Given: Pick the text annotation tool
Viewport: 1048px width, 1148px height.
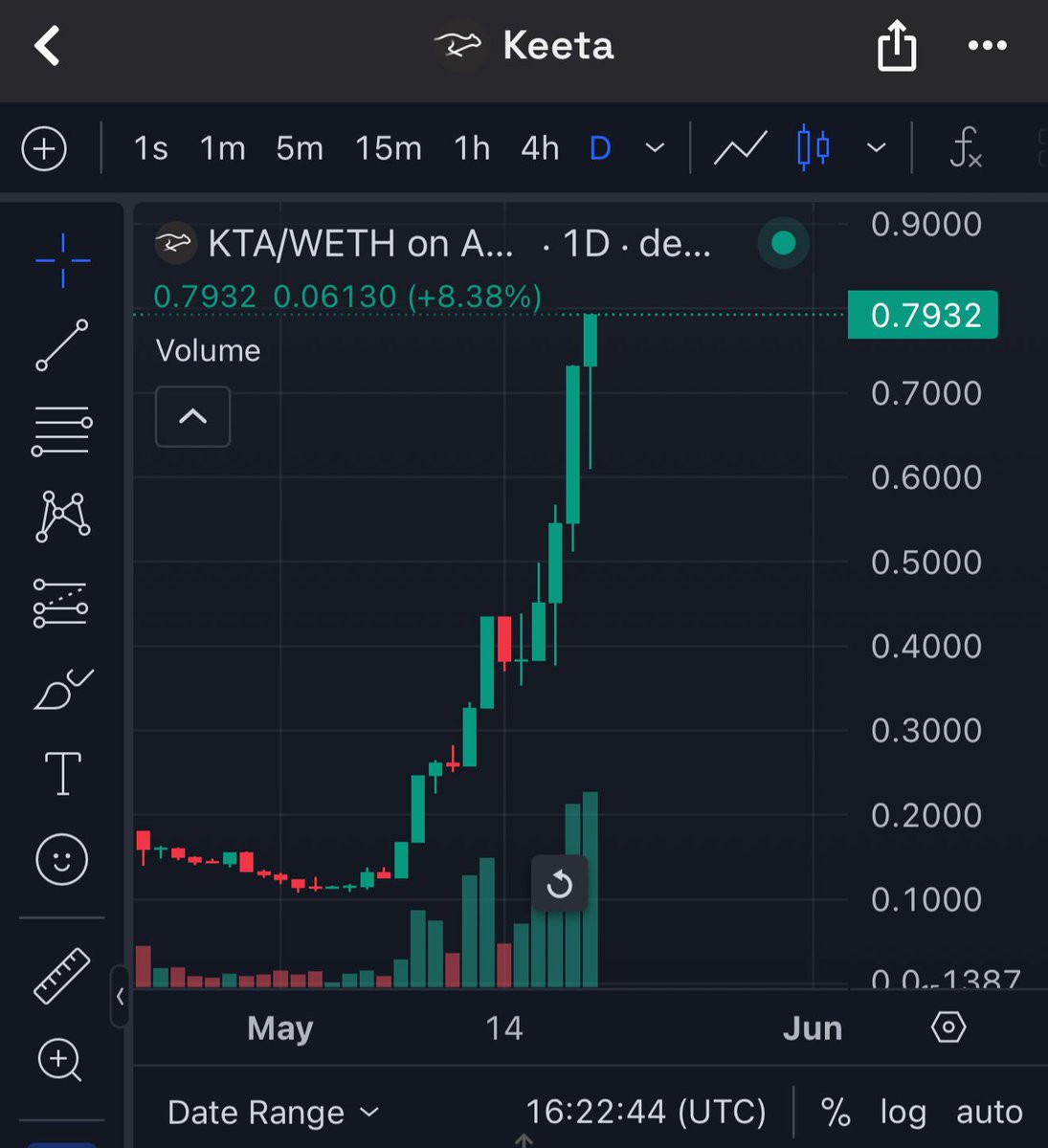Looking at the screenshot, I should click(62, 773).
